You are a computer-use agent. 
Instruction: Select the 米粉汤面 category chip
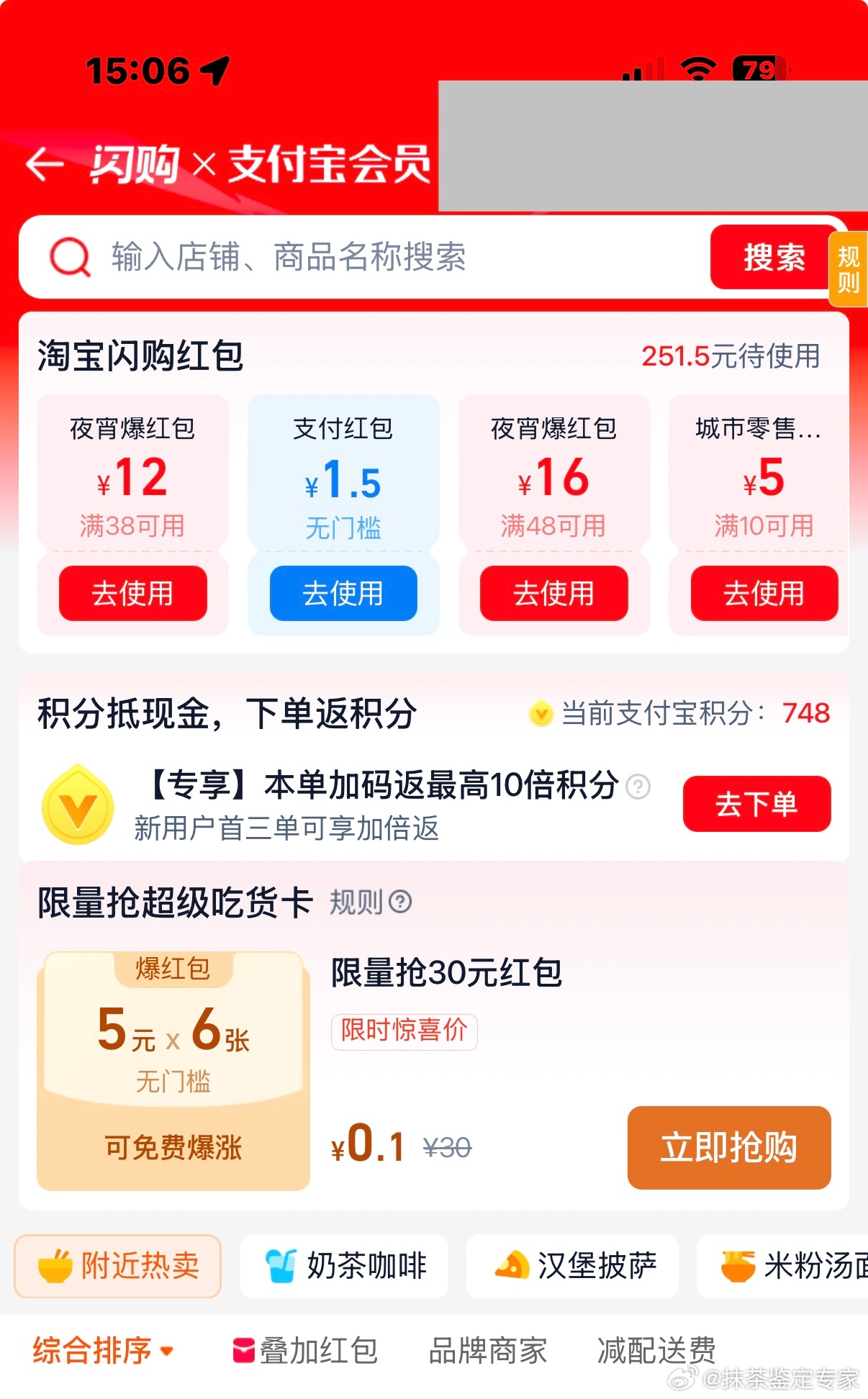(x=792, y=1266)
